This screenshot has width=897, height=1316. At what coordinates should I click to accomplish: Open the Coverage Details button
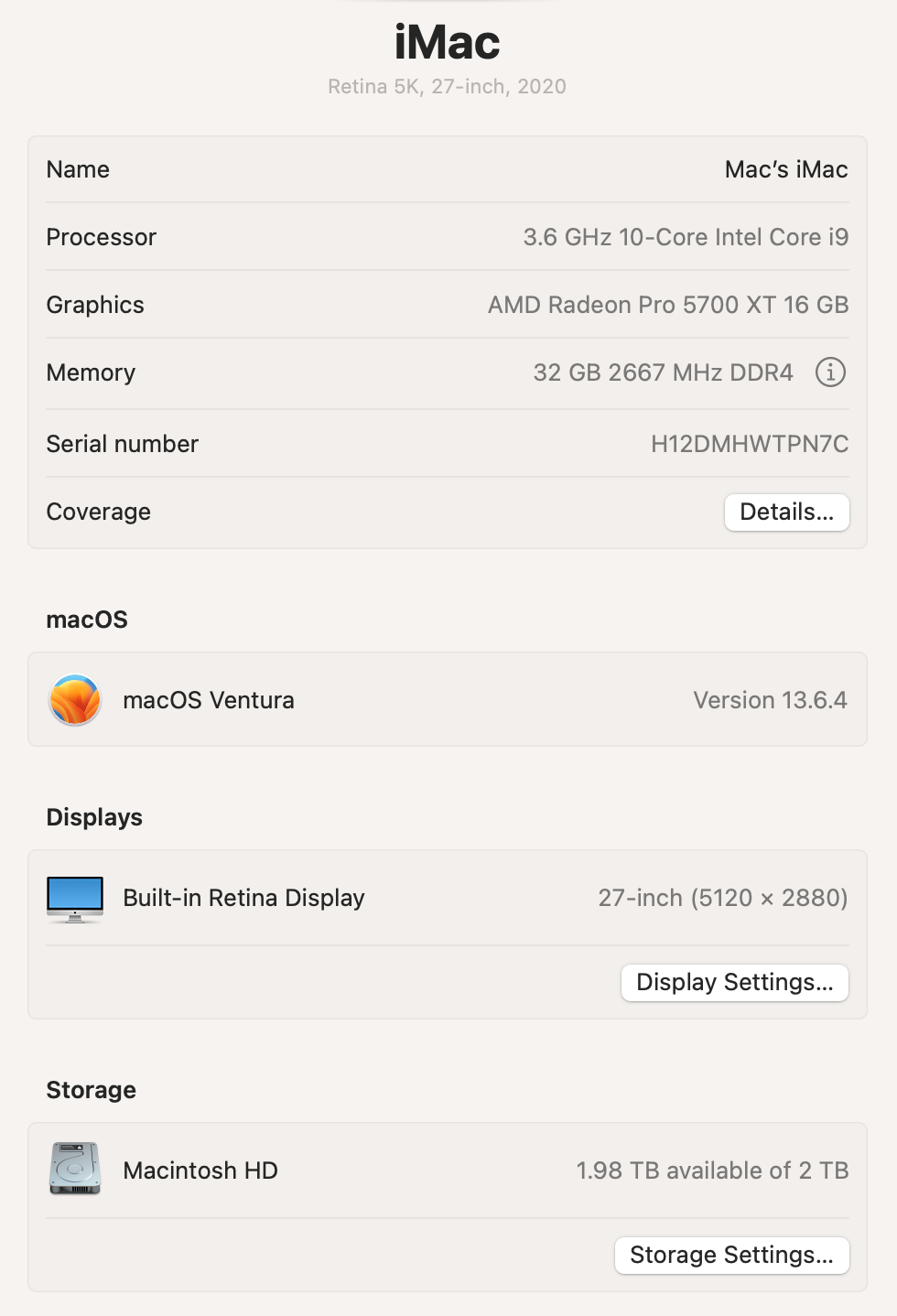(x=786, y=512)
